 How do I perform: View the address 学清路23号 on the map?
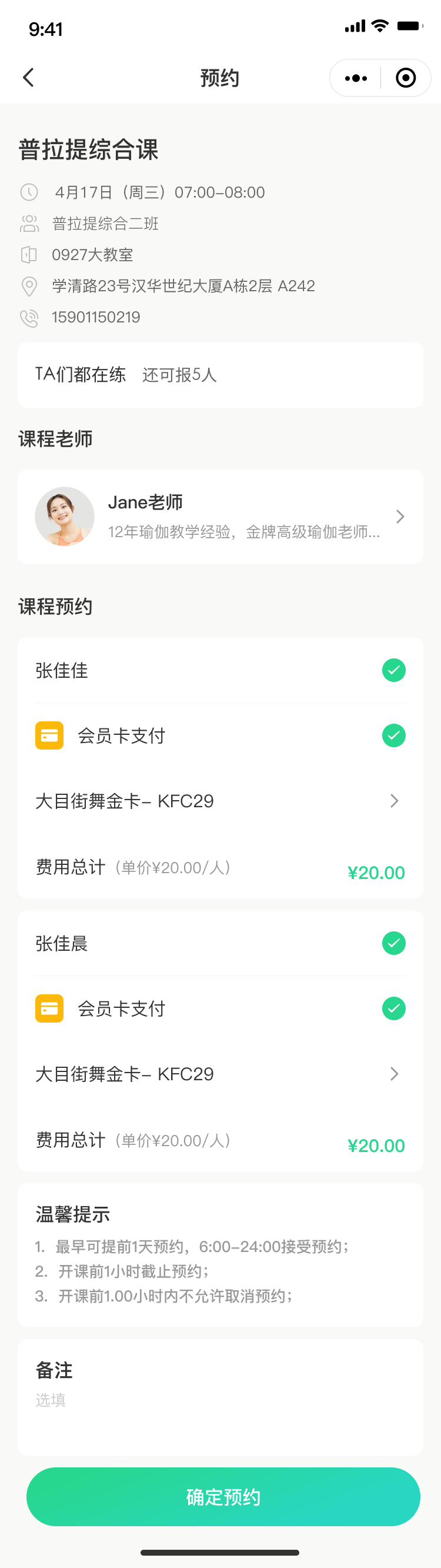tap(182, 286)
